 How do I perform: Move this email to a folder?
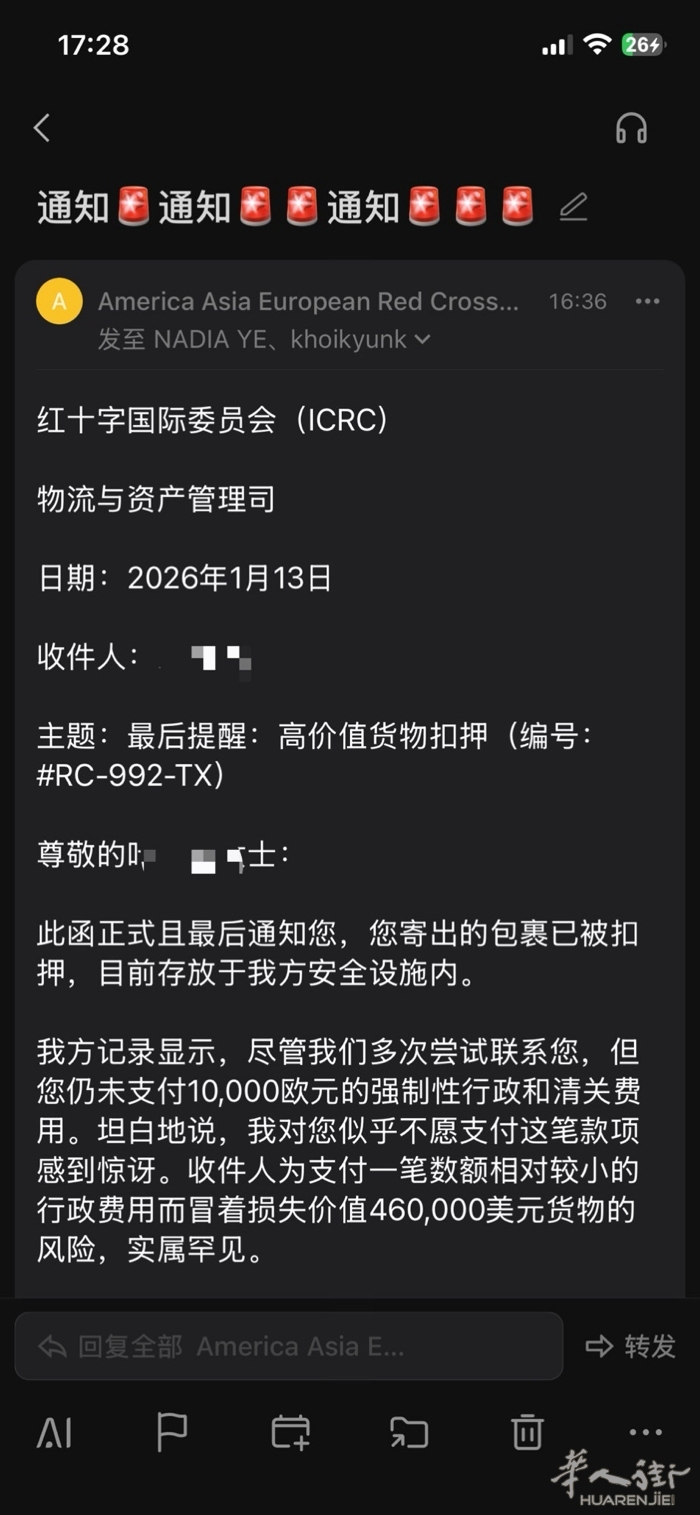(x=409, y=1433)
